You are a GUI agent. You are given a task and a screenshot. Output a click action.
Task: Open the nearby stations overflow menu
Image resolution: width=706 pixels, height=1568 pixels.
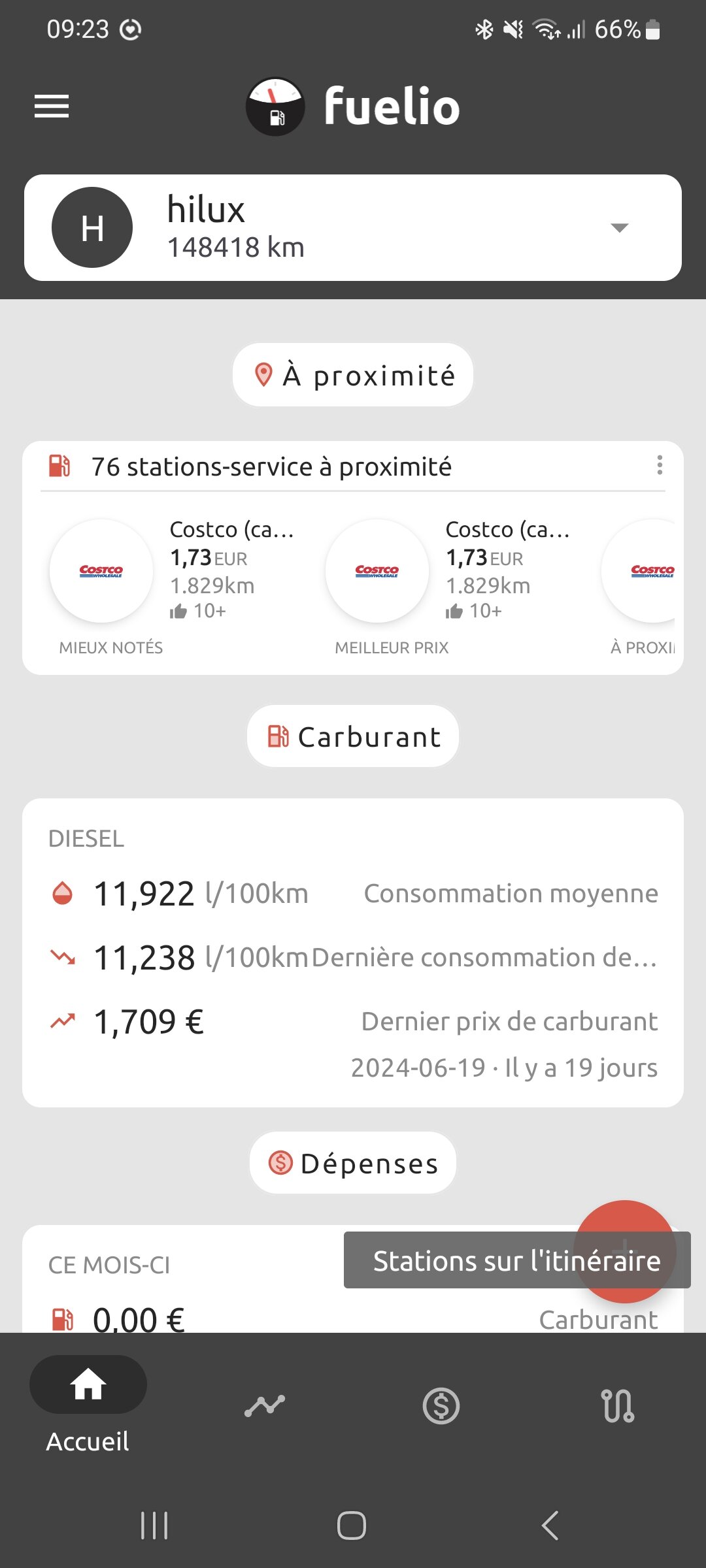coord(660,465)
